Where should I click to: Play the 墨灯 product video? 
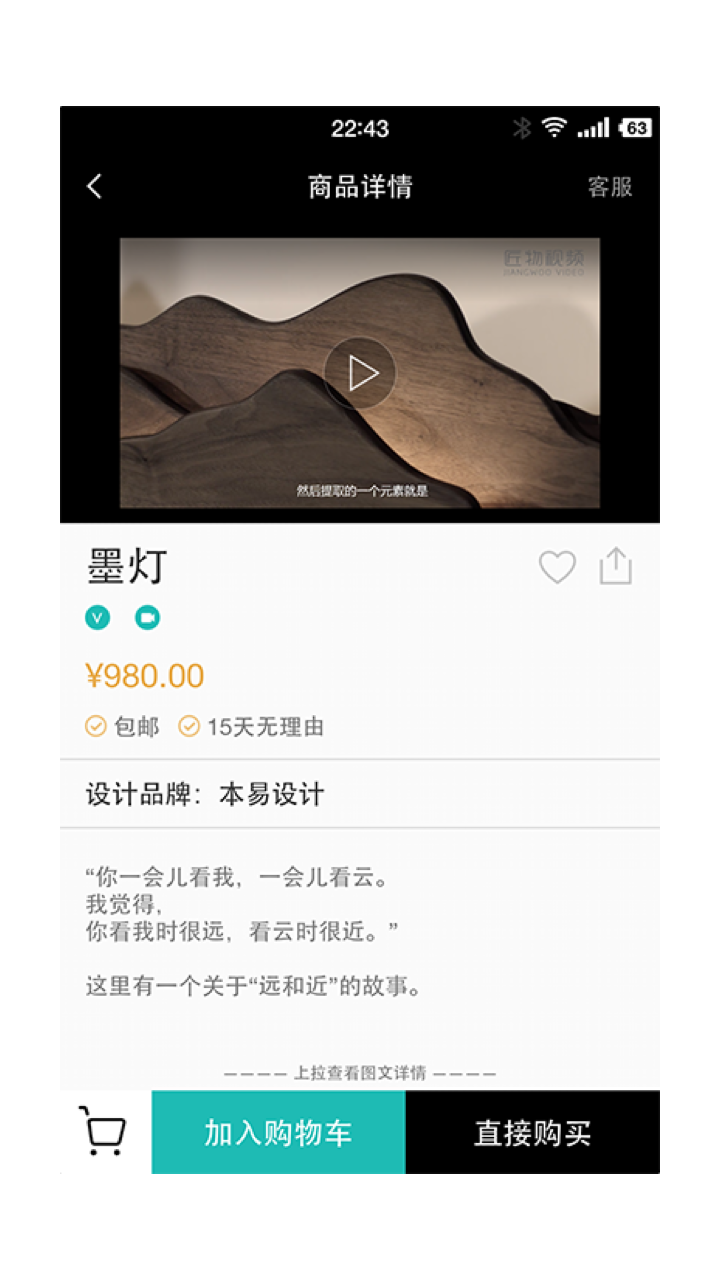[x=360, y=373]
